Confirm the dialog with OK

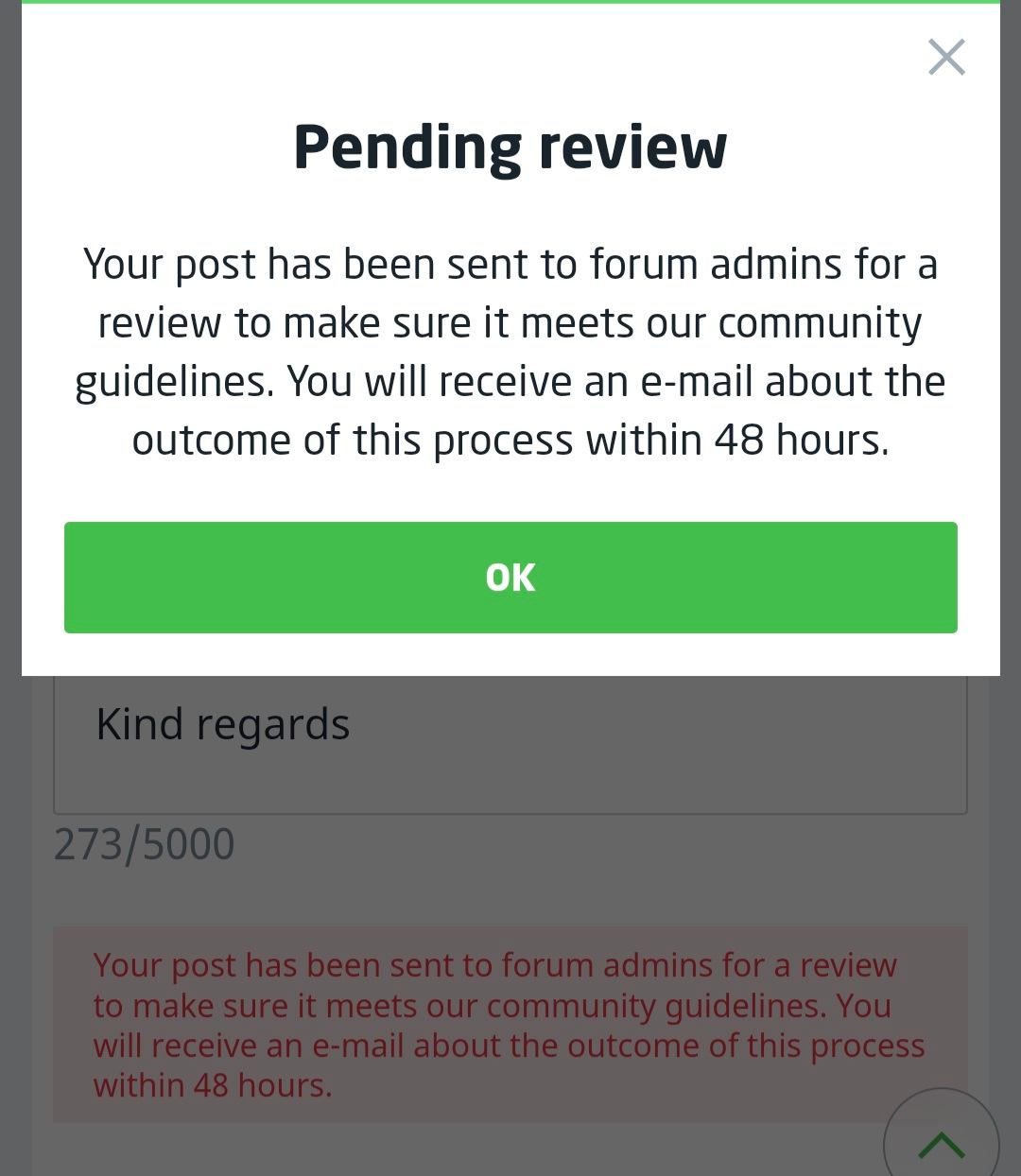pos(510,578)
